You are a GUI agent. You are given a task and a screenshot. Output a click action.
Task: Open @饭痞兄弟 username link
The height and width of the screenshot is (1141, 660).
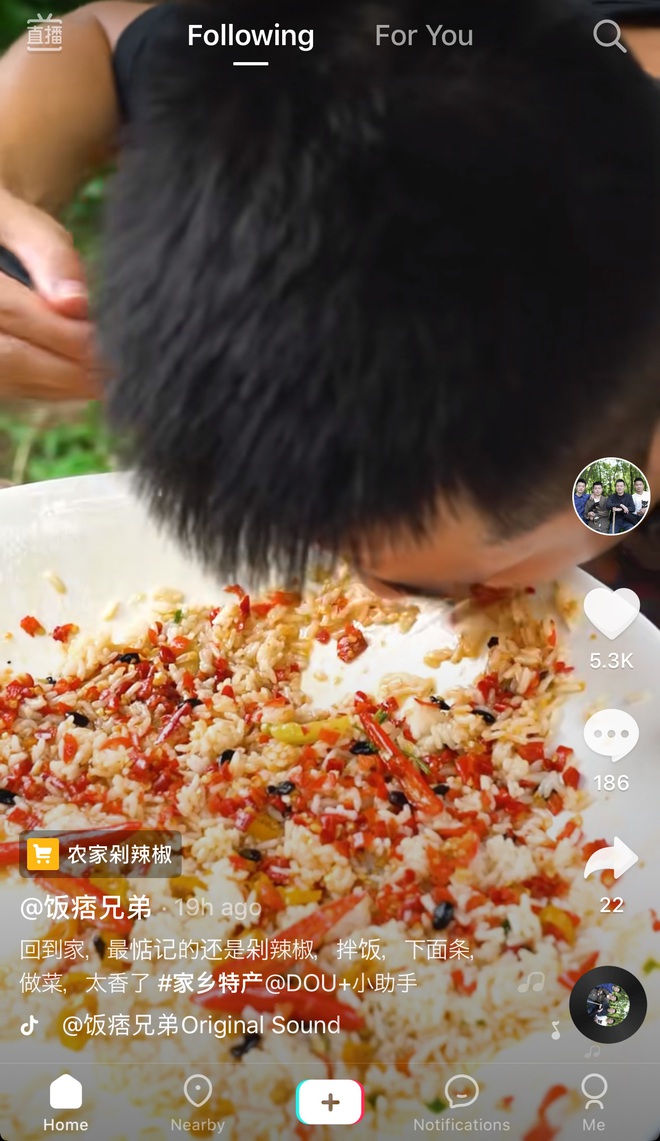pyautogui.click(x=86, y=908)
